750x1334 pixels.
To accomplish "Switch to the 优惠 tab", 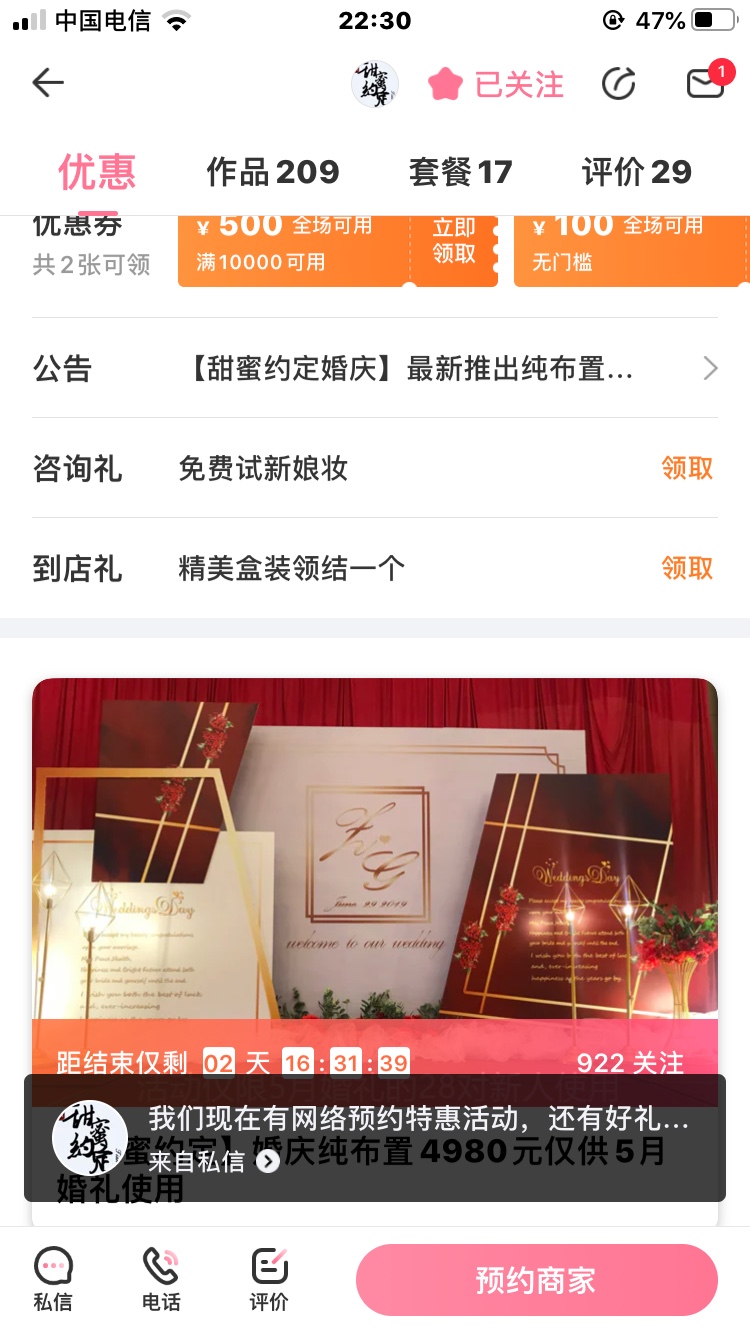I will 97,172.
